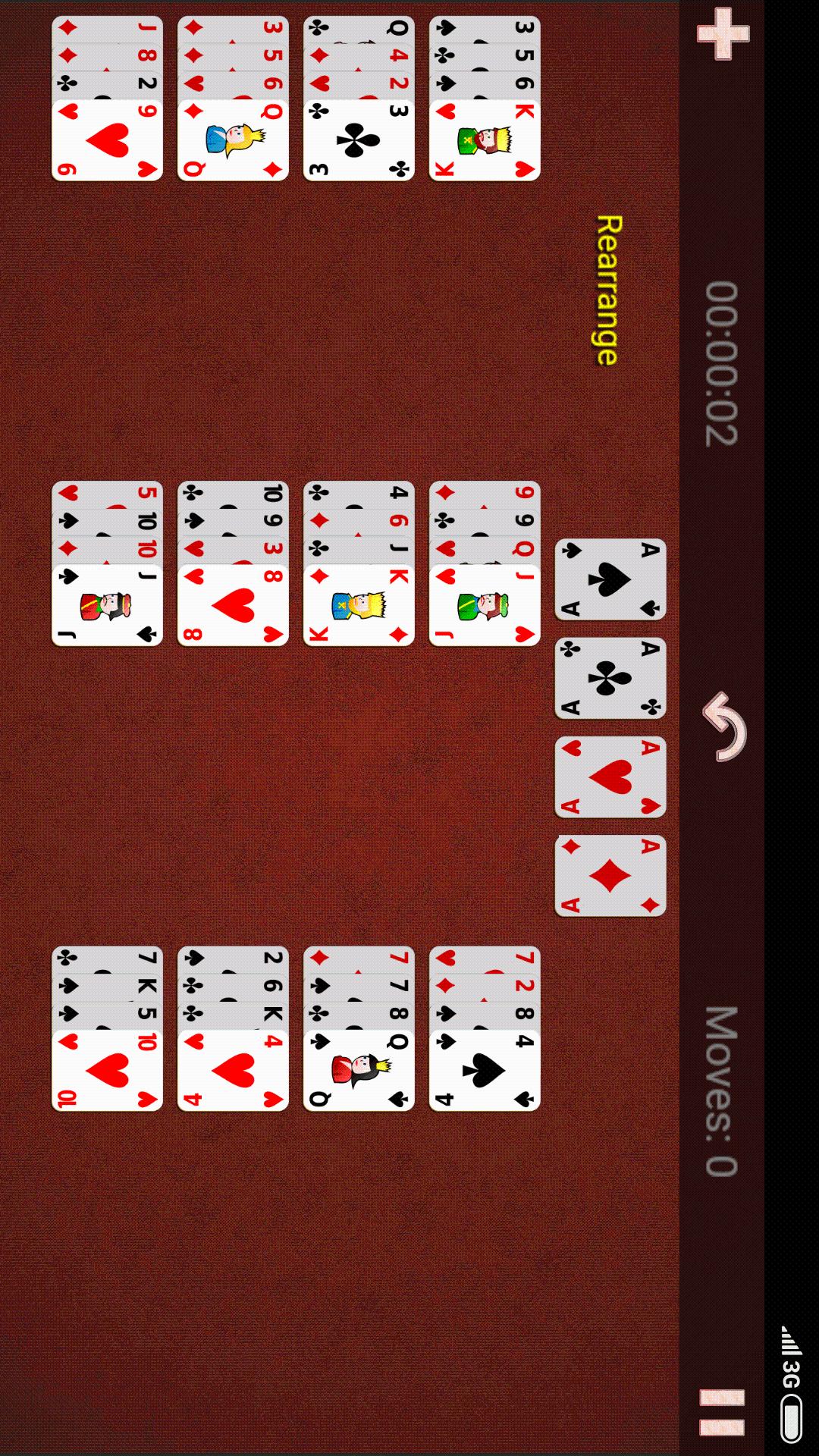Select the ace of clubs foundation

(x=610, y=679)
